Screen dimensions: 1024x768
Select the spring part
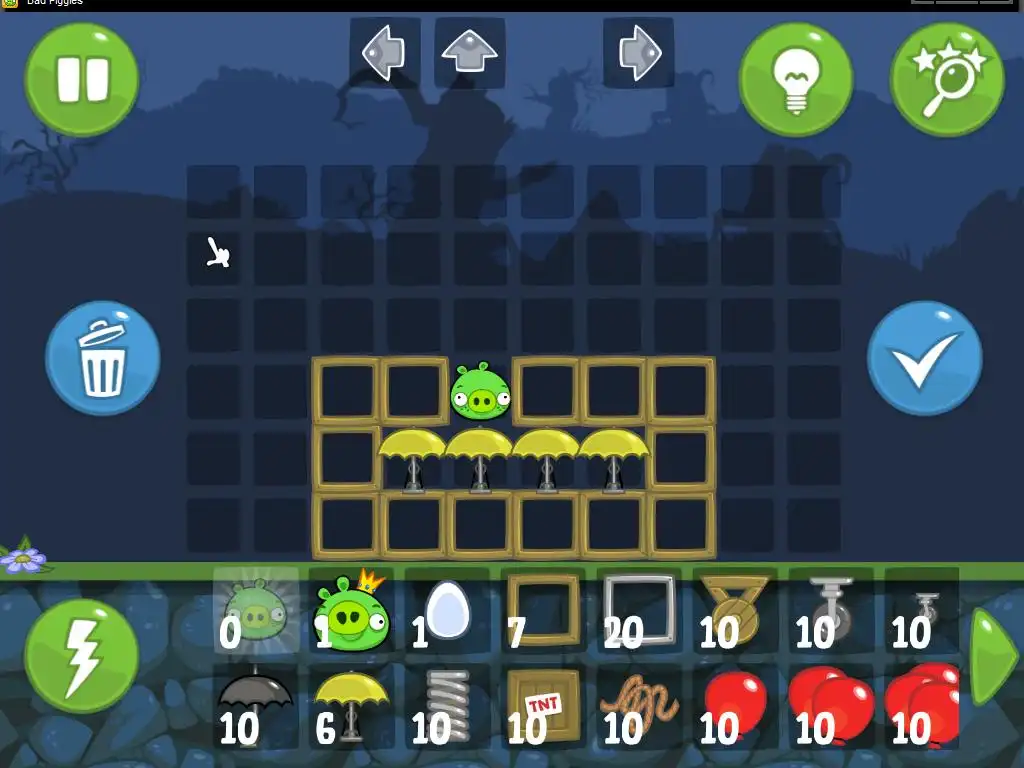[x=447, y=705]
